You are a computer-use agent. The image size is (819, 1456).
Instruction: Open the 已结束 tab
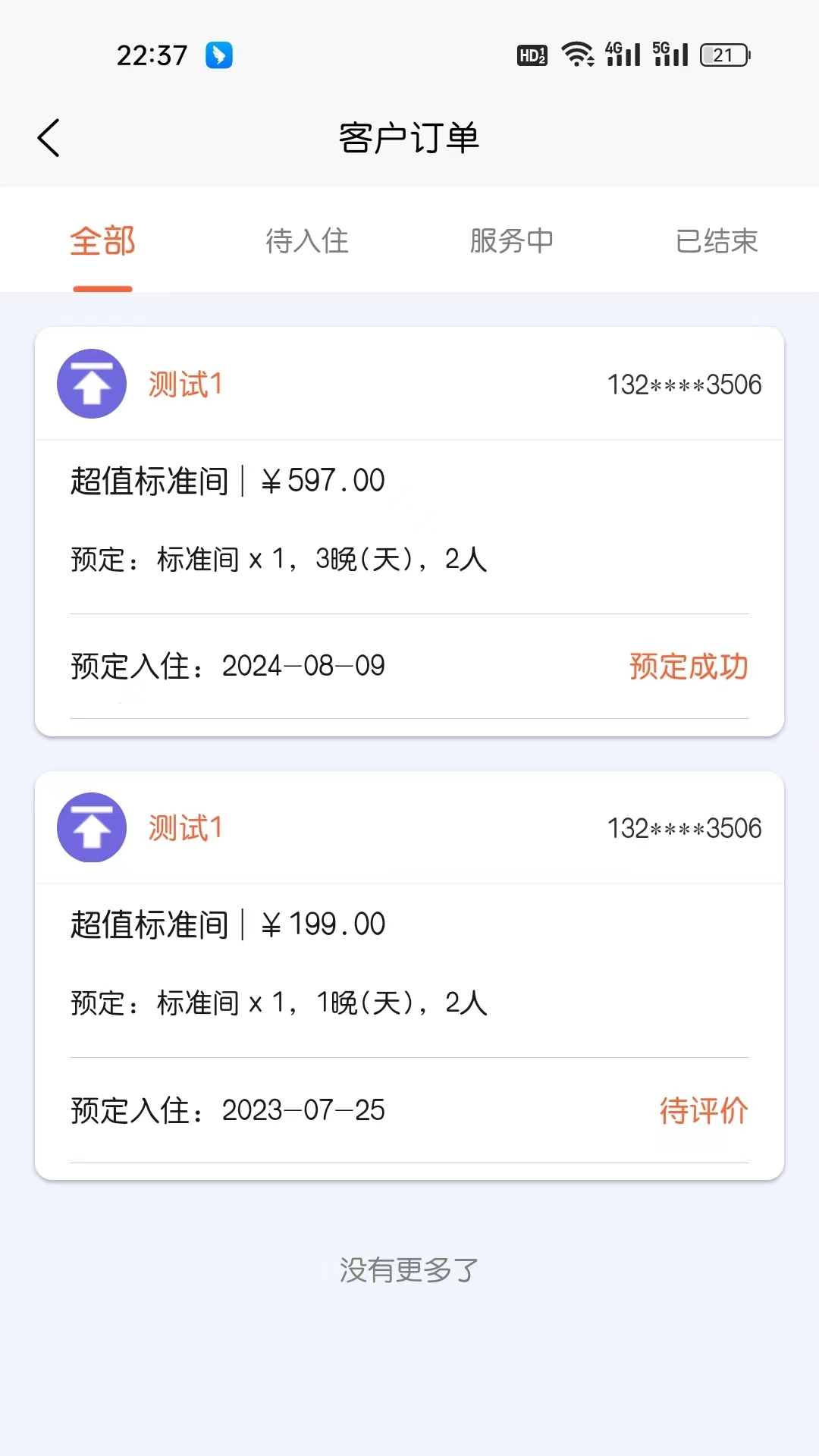click(x=717, y=240)
